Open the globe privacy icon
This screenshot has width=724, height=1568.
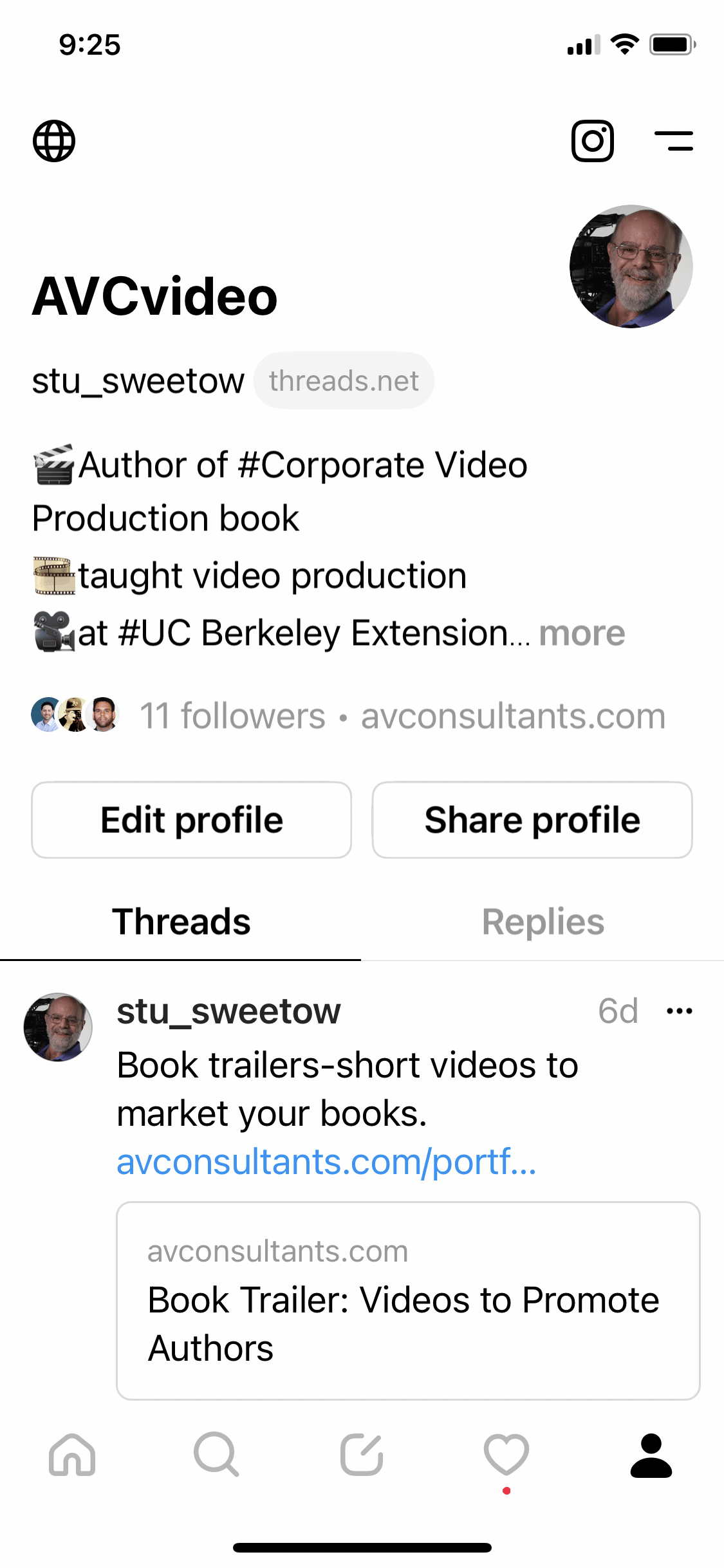[x=54, y=141]
